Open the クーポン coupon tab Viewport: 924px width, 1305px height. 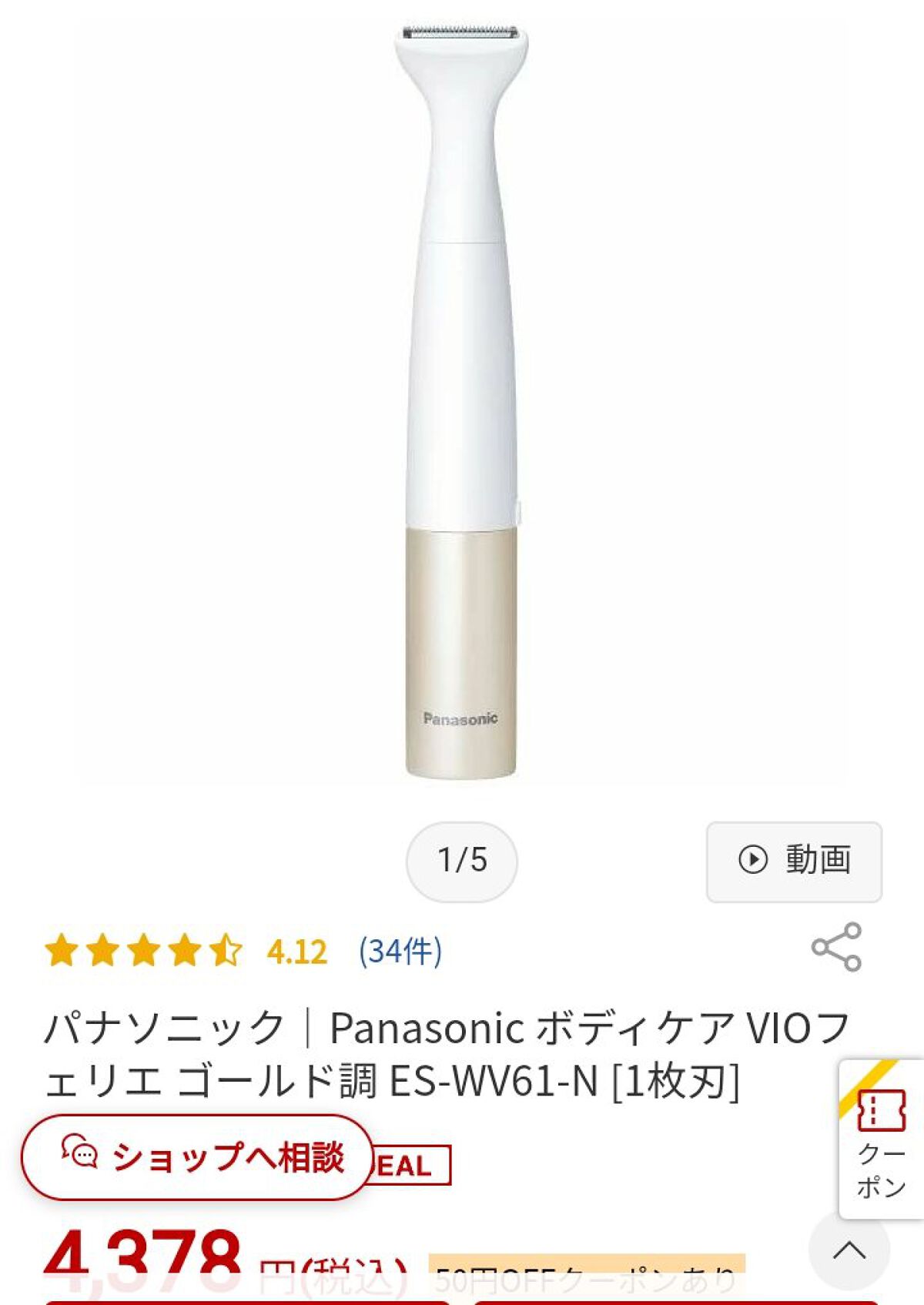tap(881, 1139)
